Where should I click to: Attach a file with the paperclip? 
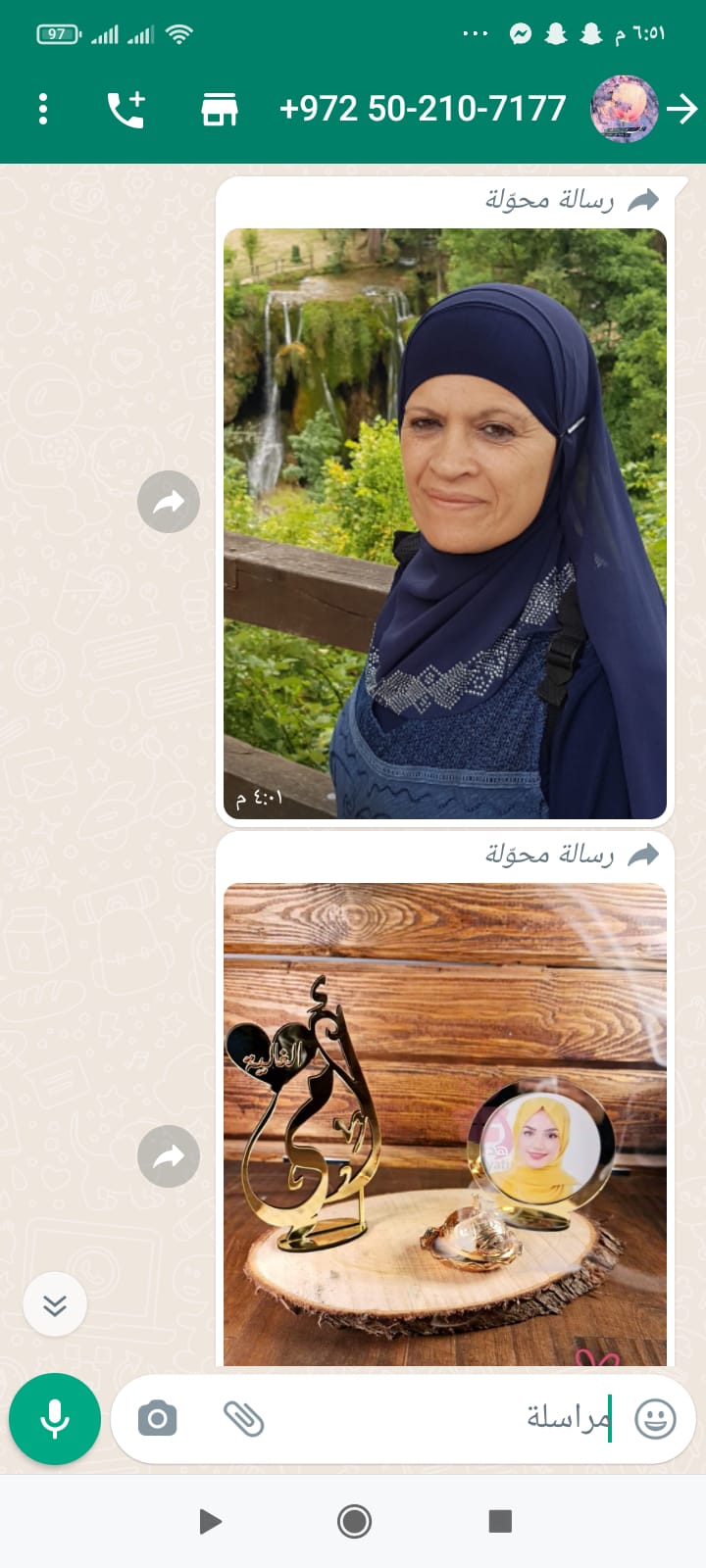243,1418
